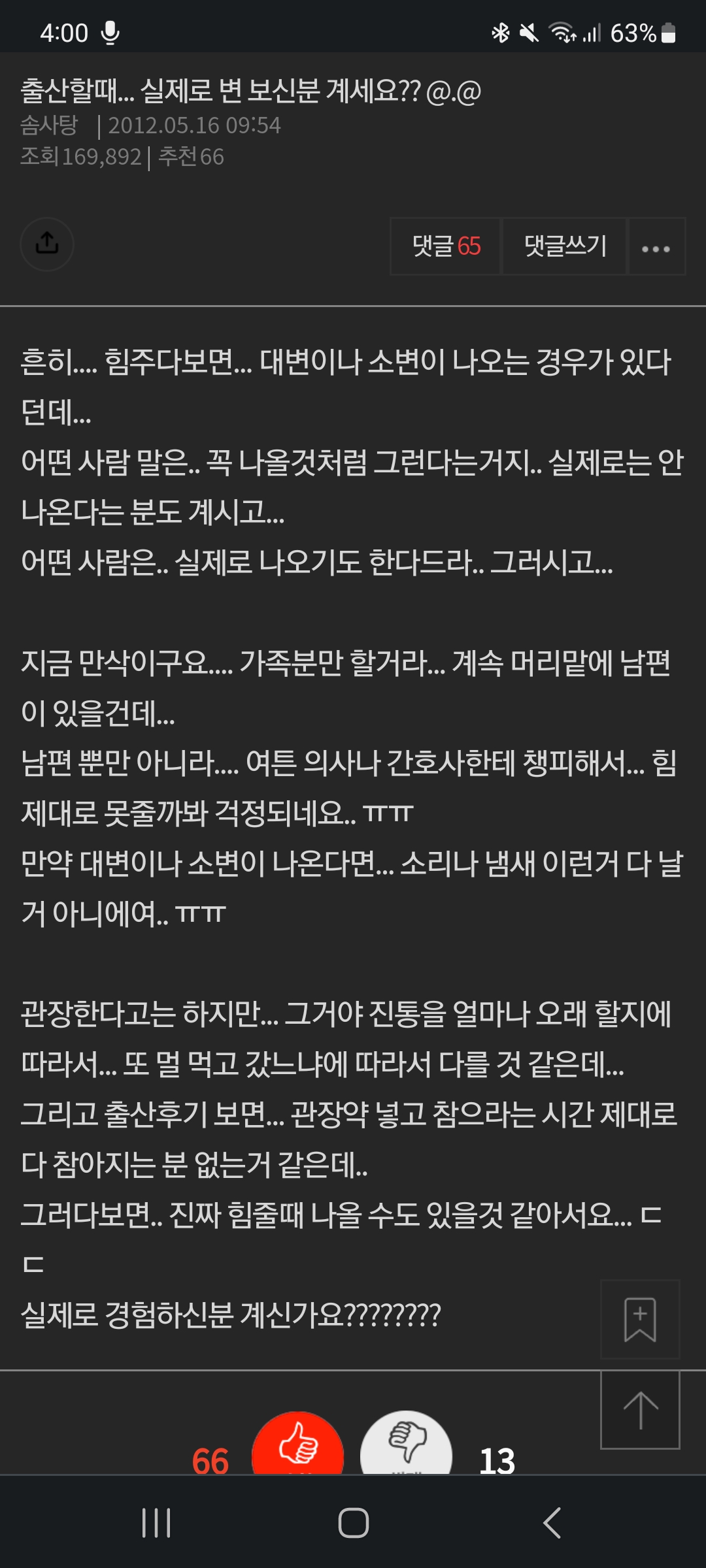Open the three-dot overflow menu

click(x=656, y=248)
